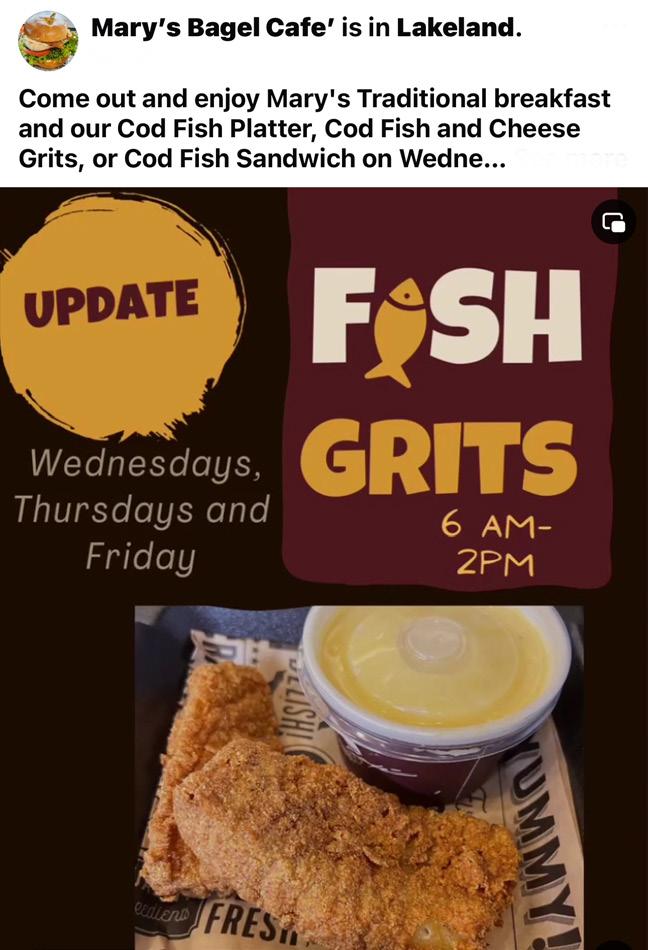Open Mary's Bagel Cafe' profile picture

click(x=48, y=41)
